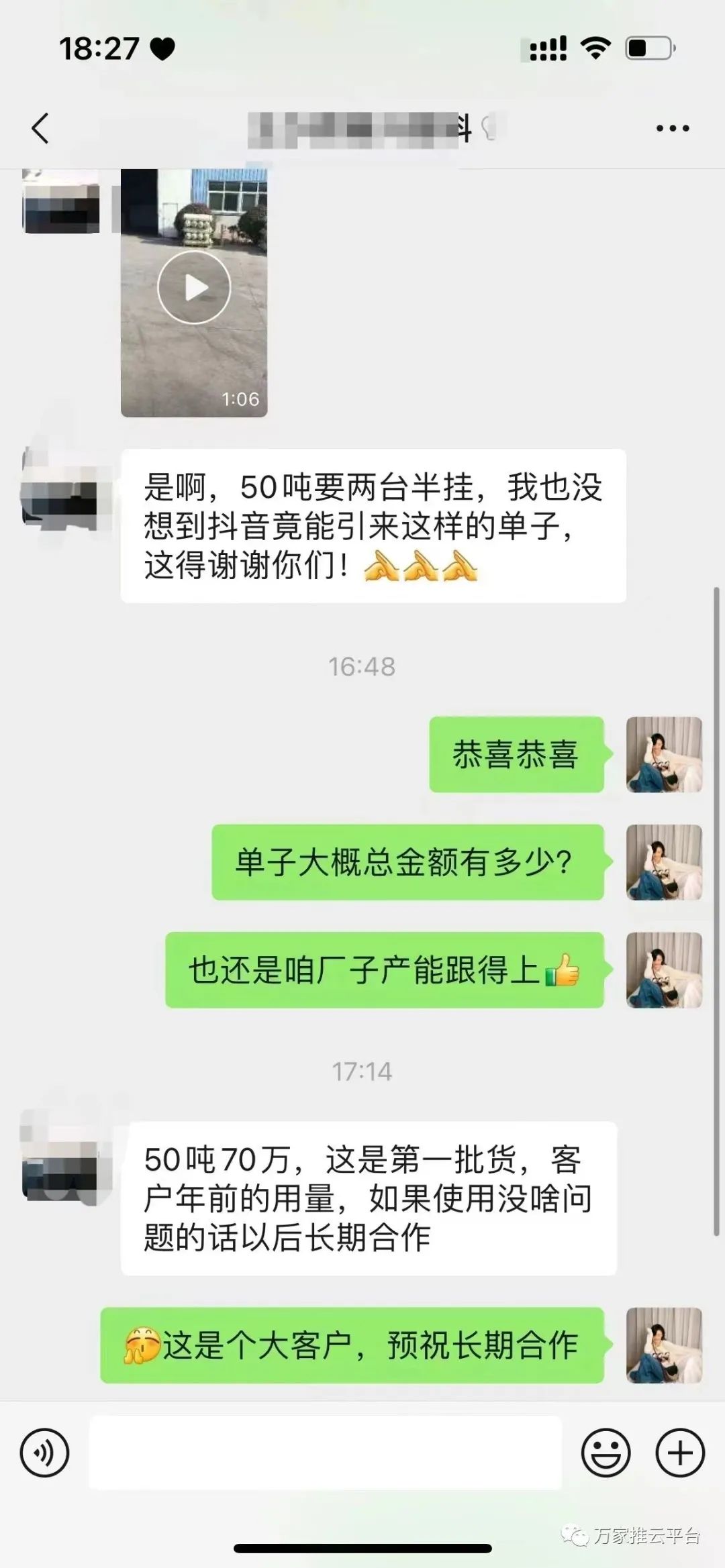Open the chat info three-dot menu
Image resolution: width=725 pixels, height=1568 pixels.
click(x=672, y=128)
